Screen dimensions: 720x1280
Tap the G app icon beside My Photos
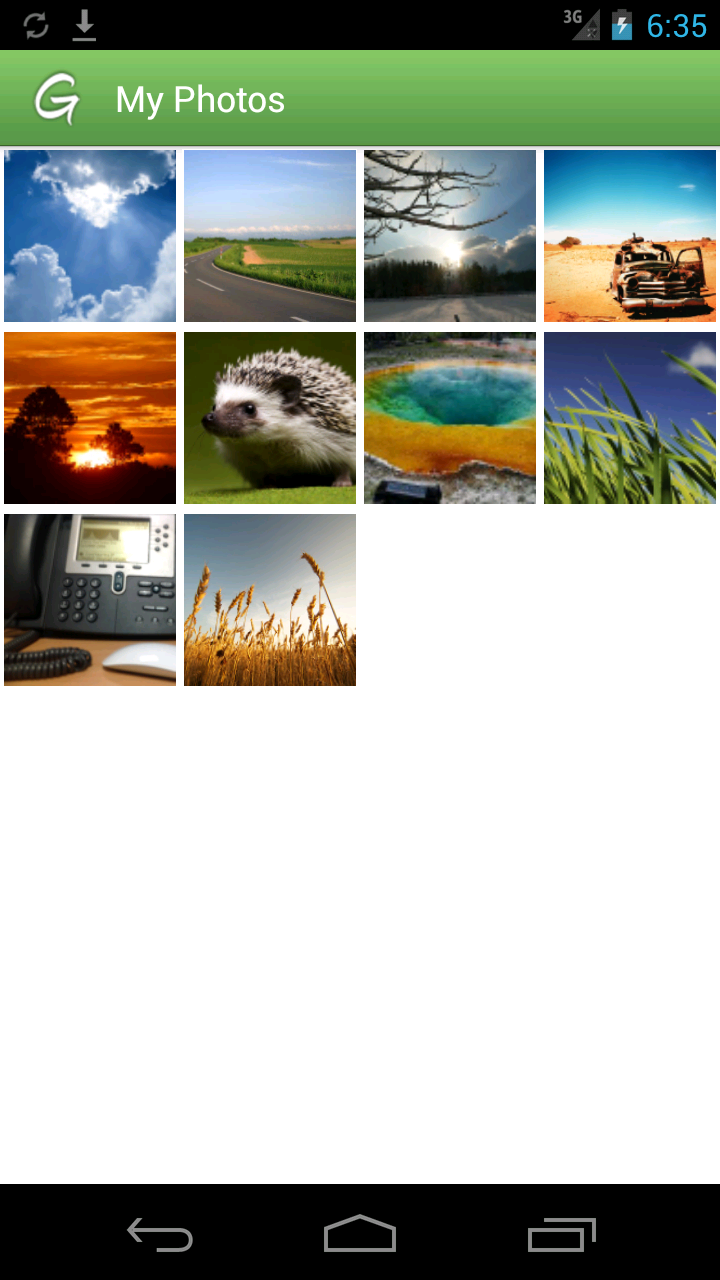pos(56,99)
